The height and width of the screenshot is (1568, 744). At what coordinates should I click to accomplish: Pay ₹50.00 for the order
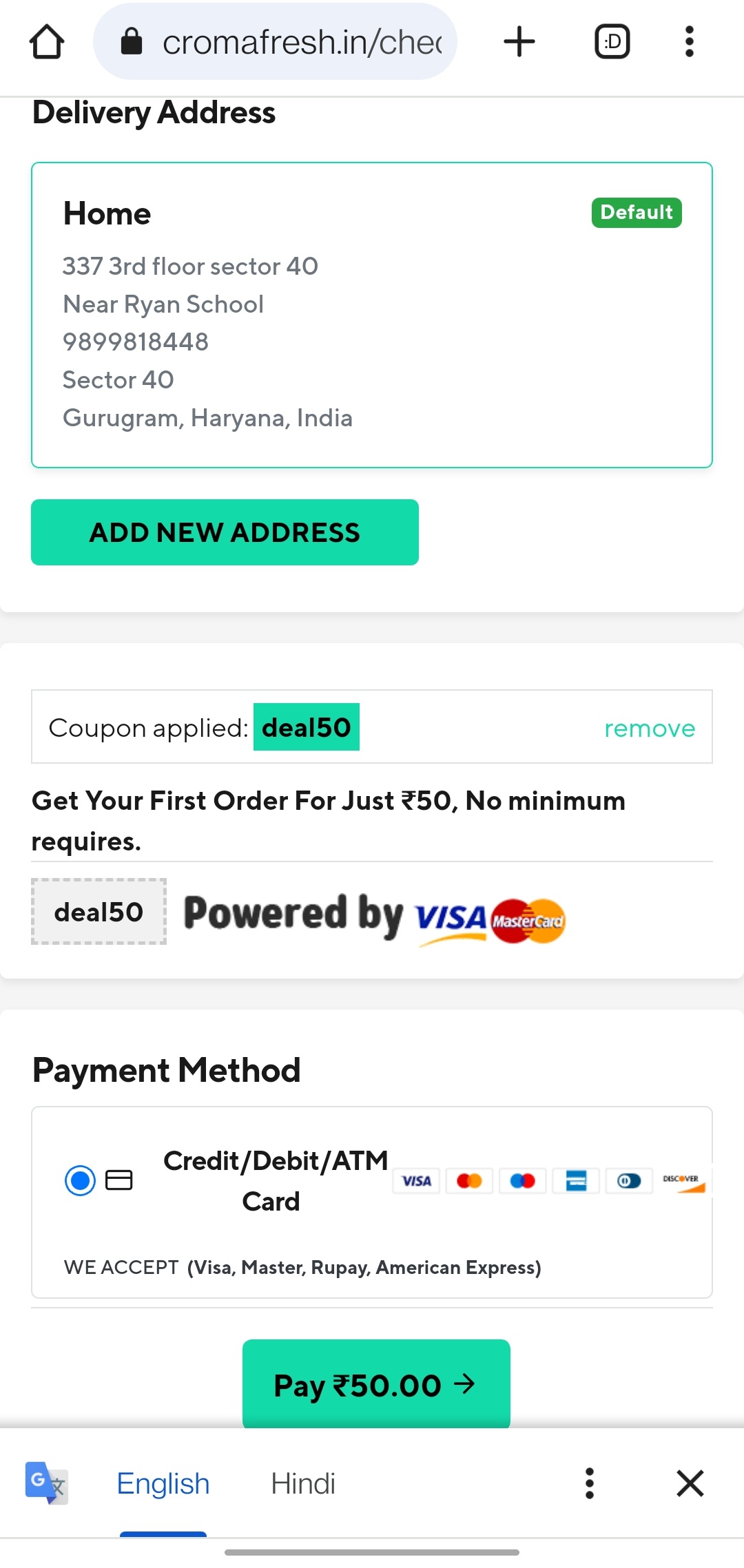[376, 1384]
